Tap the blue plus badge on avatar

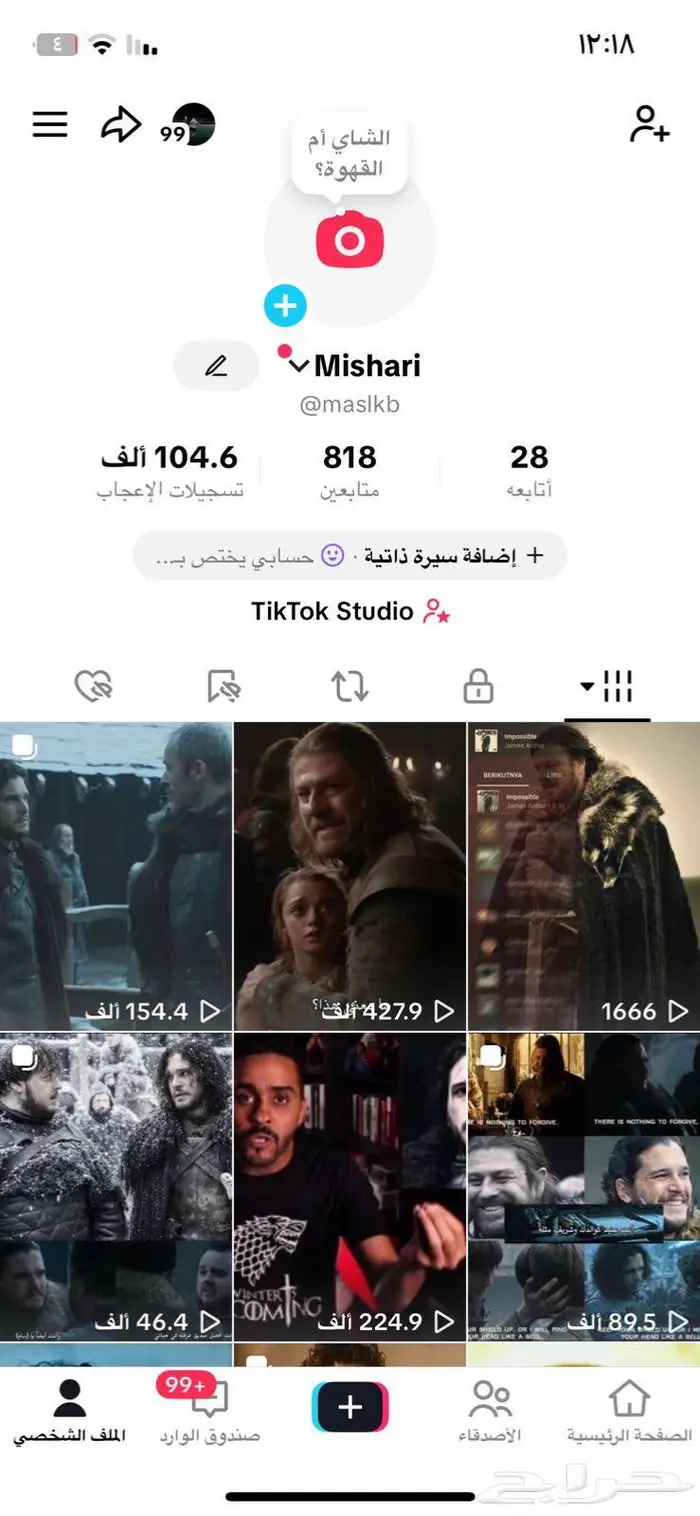(x=285, y=305)
